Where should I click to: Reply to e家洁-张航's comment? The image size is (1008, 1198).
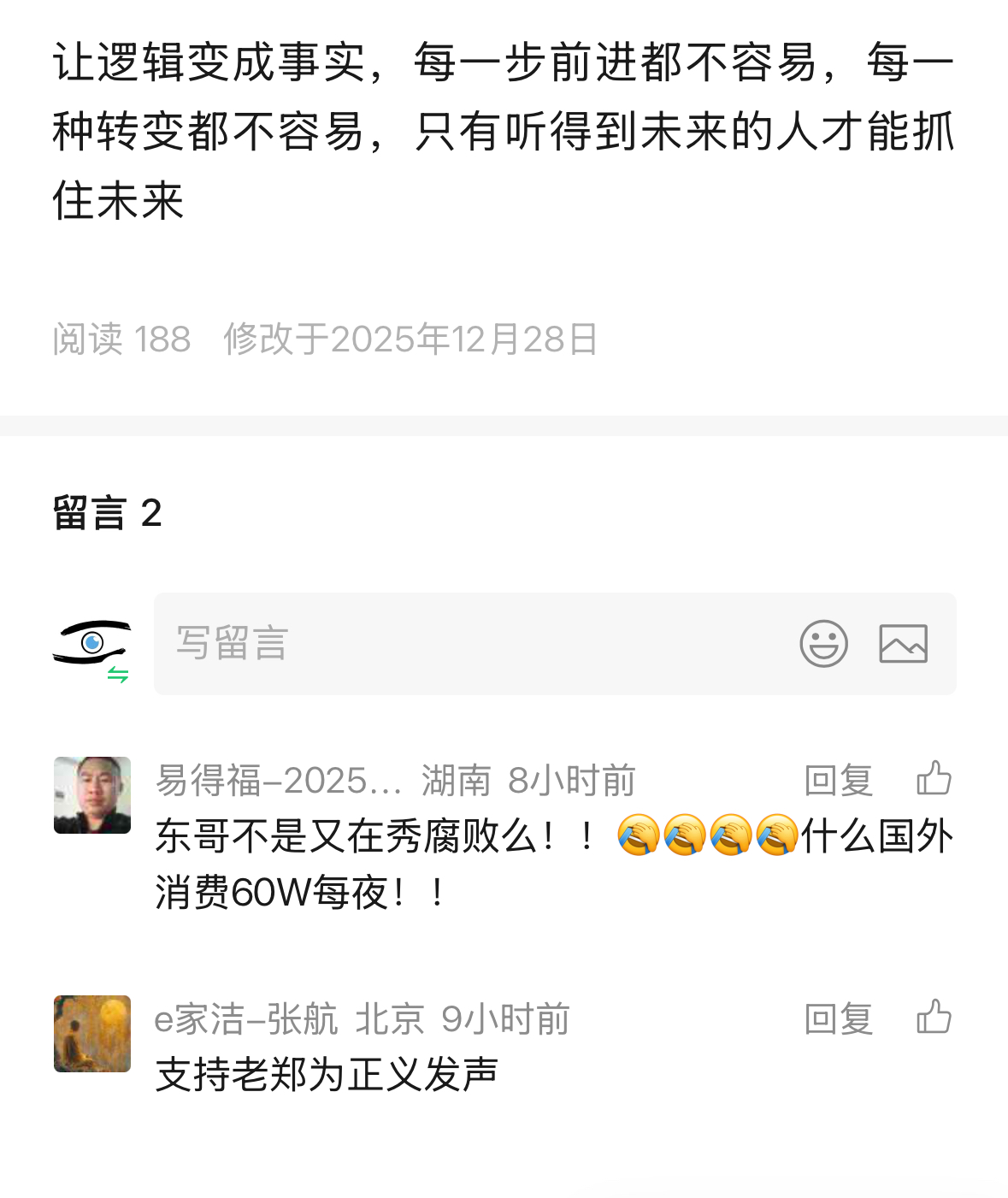coord(838,1018)
